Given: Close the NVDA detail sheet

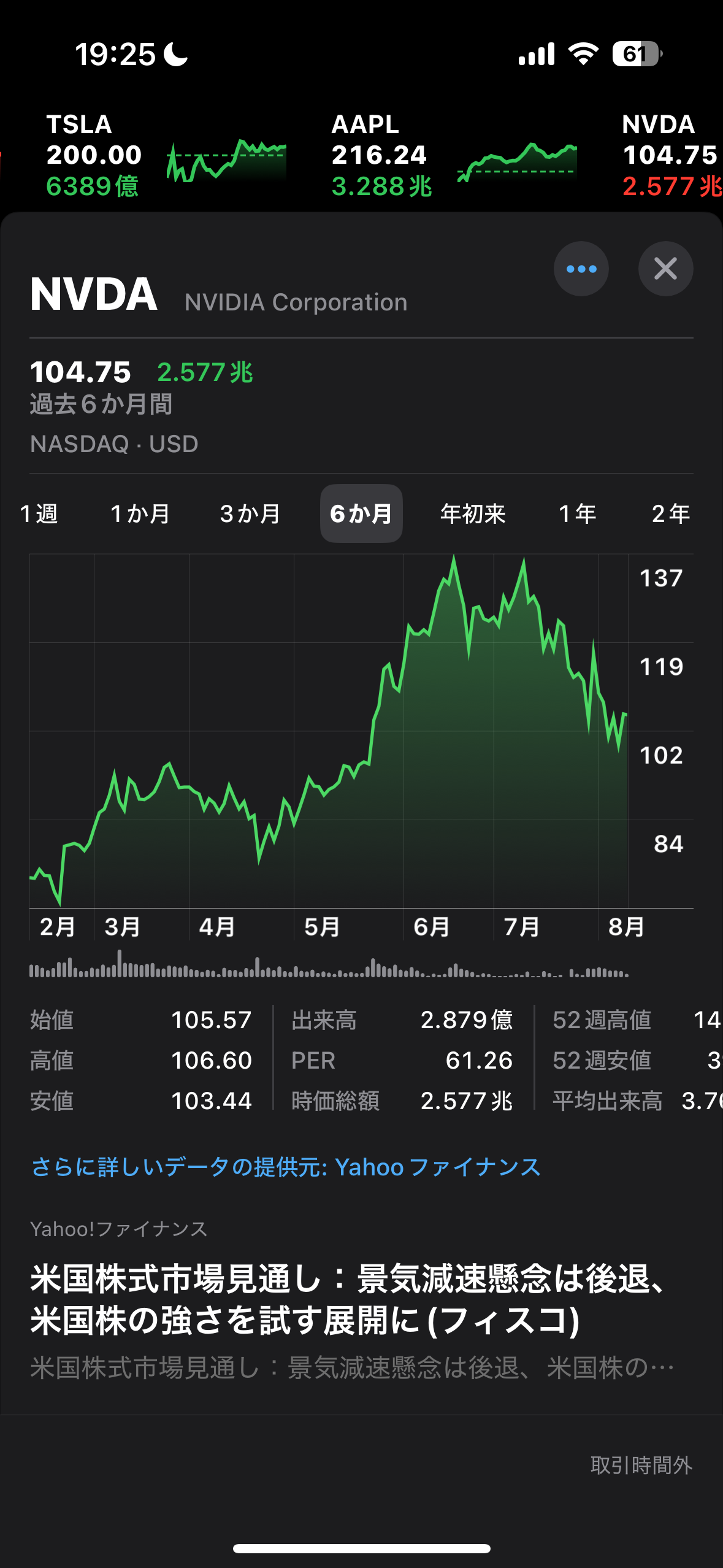Looking at the screenshot, I should [x=665, y=269].
